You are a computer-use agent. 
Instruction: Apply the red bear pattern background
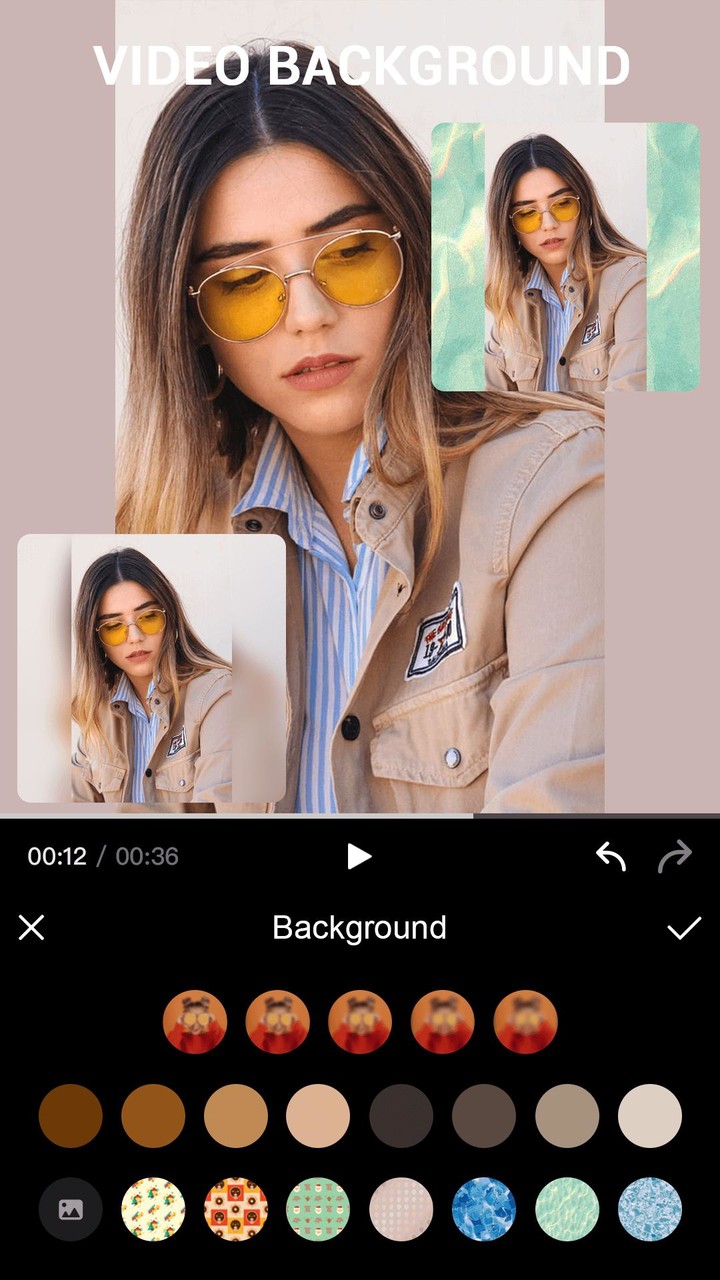coord(237,1207)
